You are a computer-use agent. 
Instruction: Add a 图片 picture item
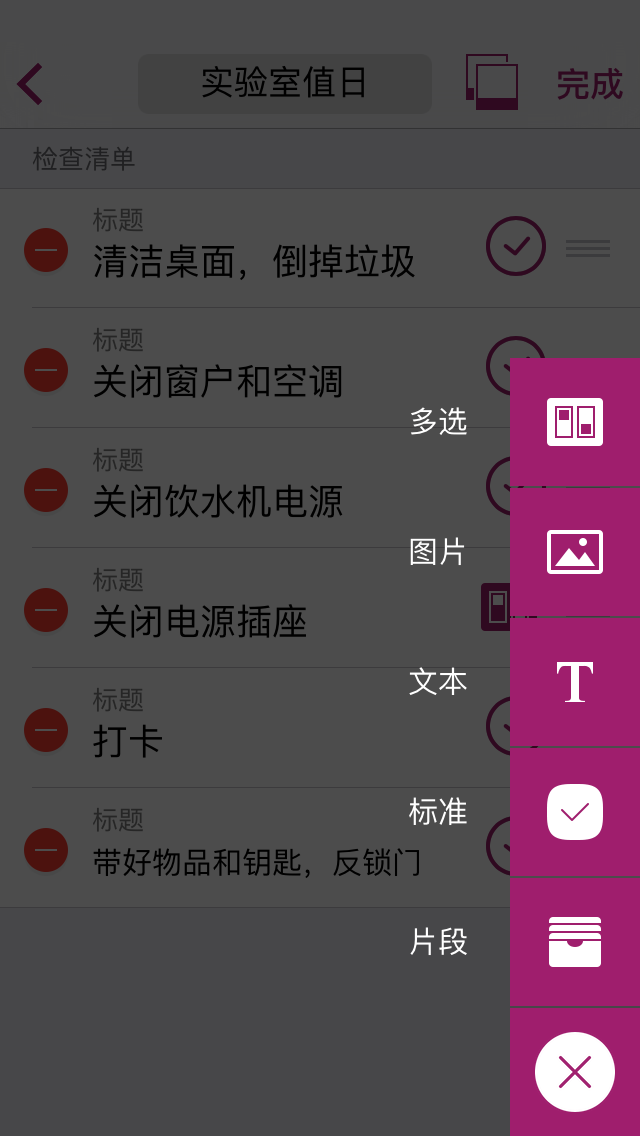(x=574, y=552)
